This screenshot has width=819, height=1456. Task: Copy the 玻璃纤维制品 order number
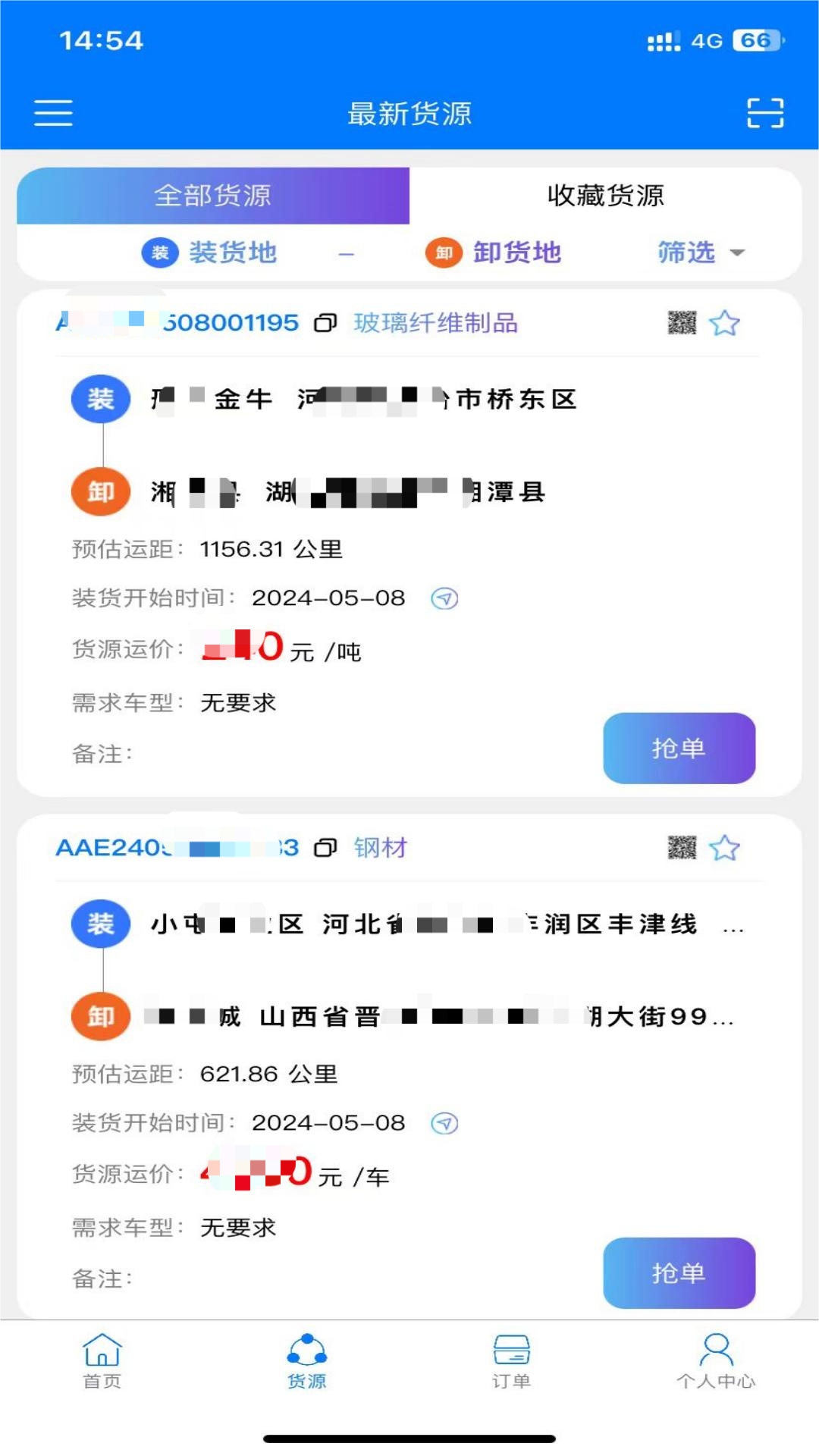[325, 322]
